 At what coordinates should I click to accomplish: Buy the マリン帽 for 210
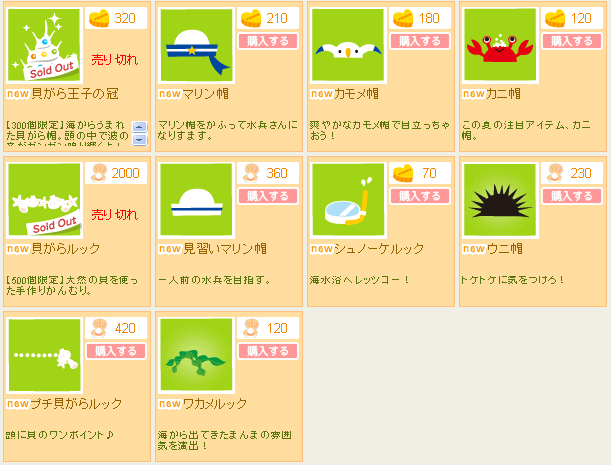pyautogui.click(x=267, y=41)
